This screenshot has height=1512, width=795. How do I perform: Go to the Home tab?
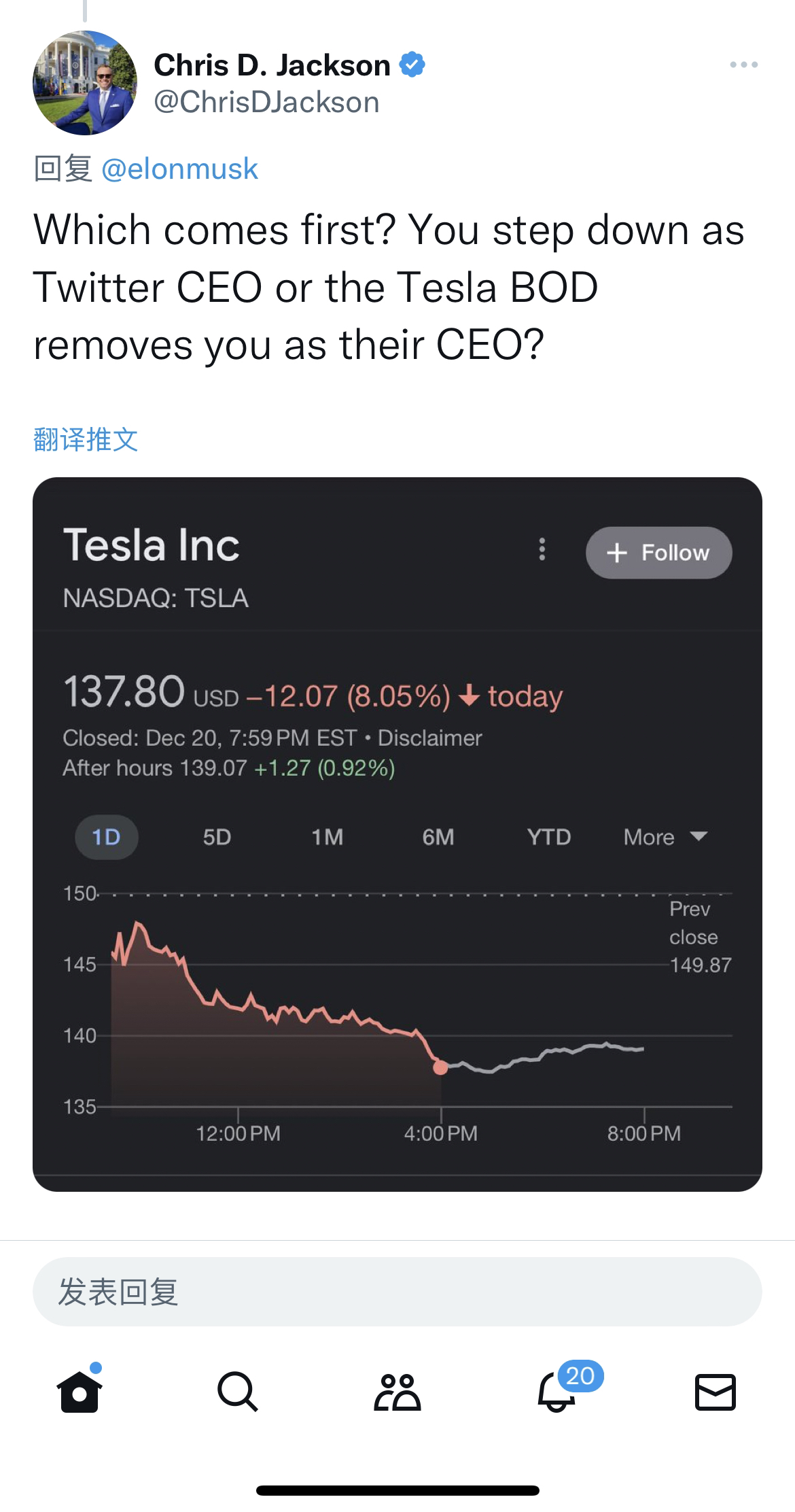80,1389
